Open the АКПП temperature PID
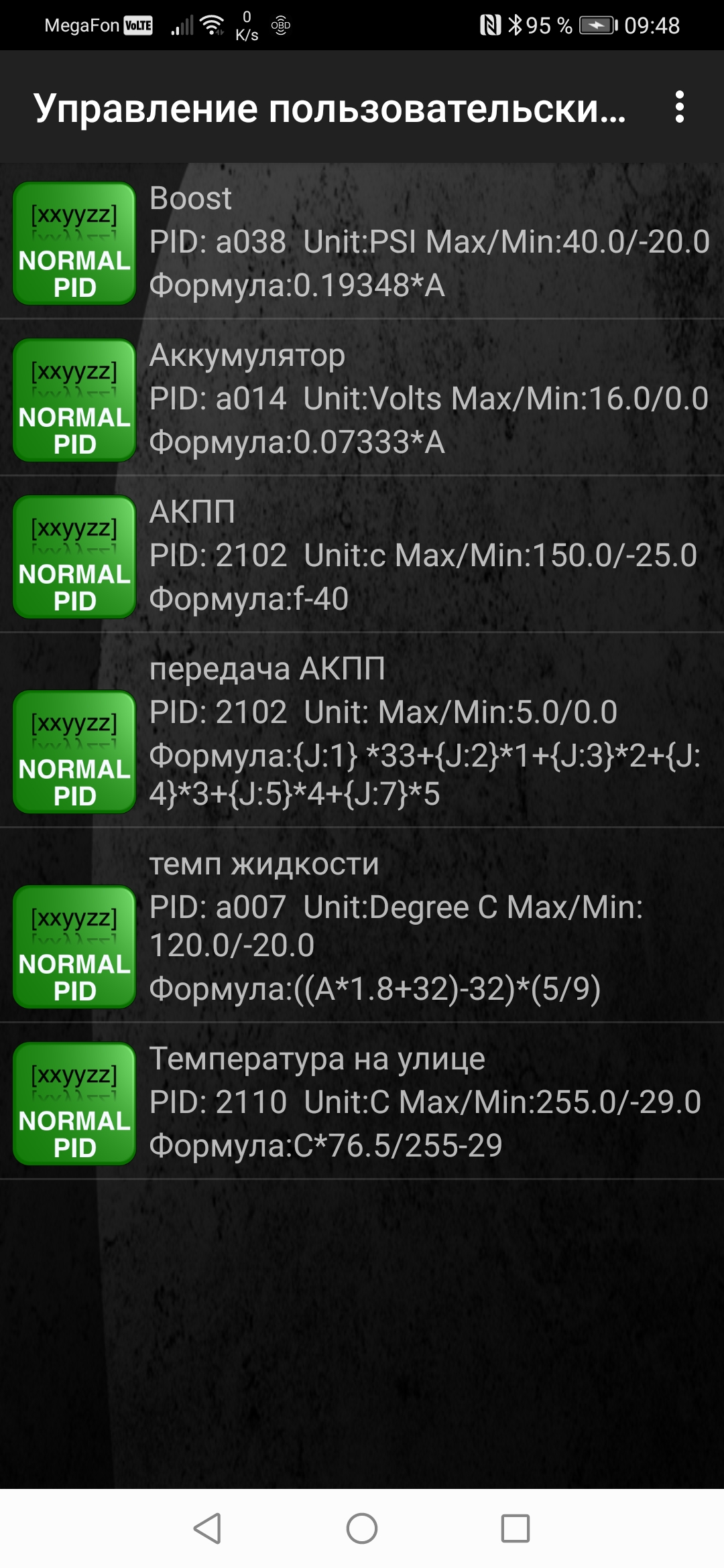724x1568 pixels. pyautogui.click(x=362, y=555)
